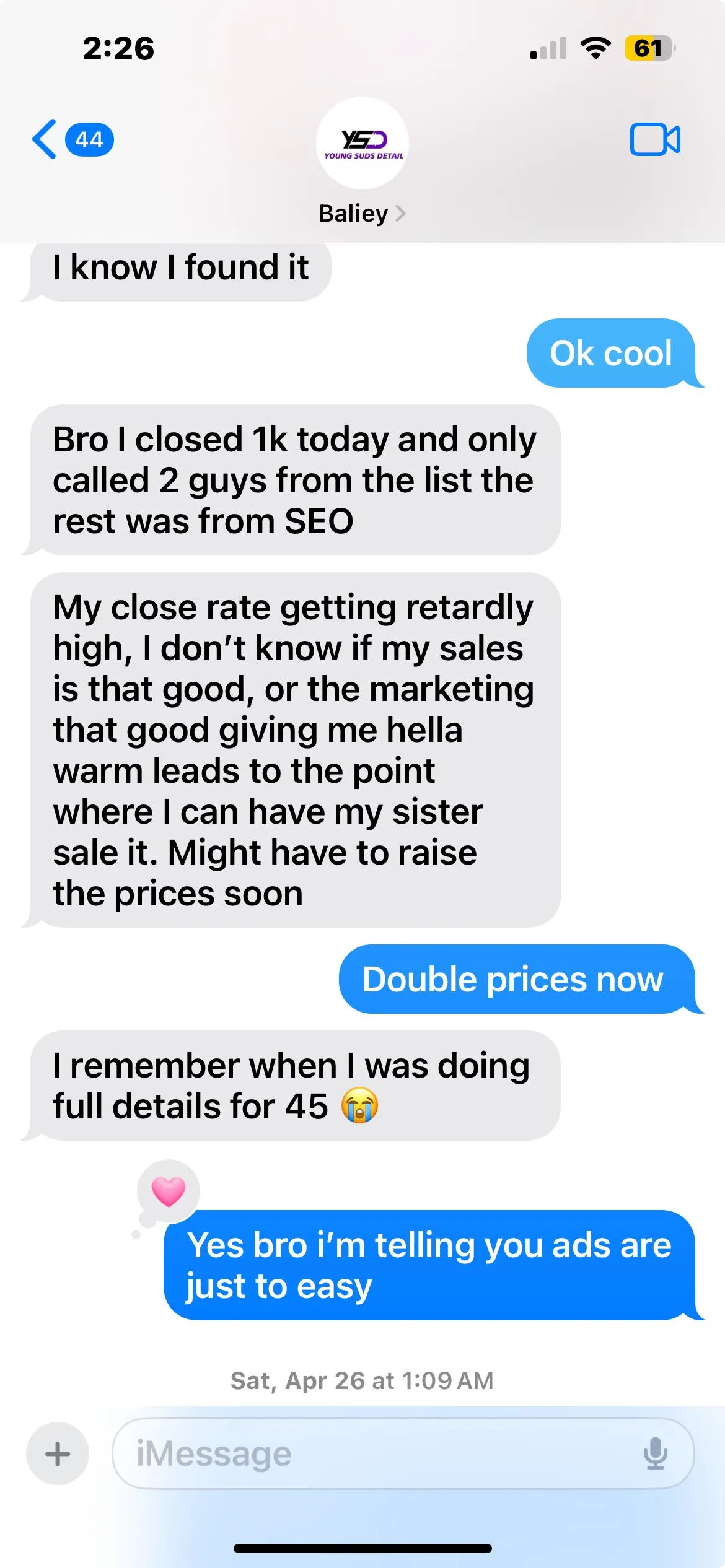Image resolution: width=725 pixels, height=1568 pixels.
Task: Open the plus attachments menu
Action: pos(58,1453)
